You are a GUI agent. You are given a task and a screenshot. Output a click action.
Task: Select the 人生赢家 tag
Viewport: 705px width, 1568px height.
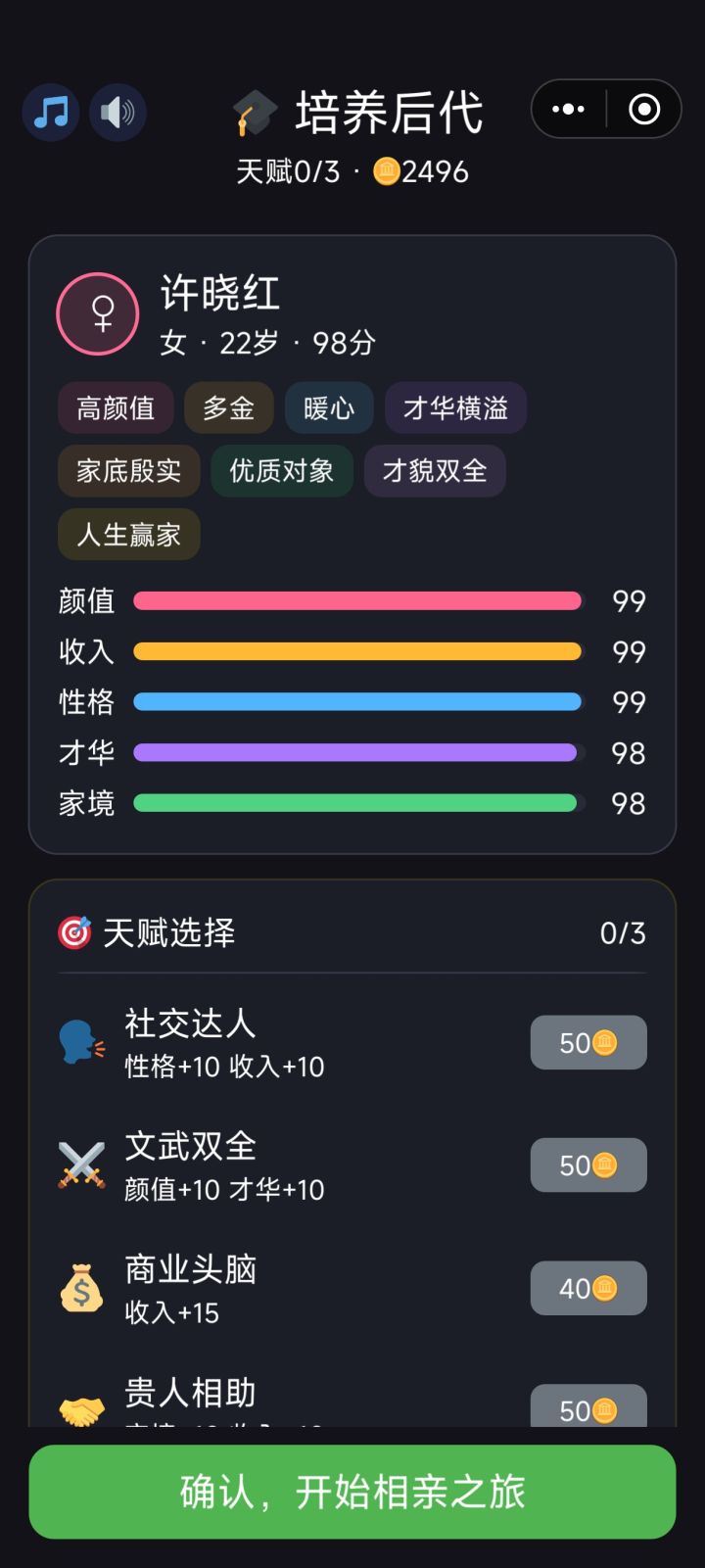pos(128,535)
